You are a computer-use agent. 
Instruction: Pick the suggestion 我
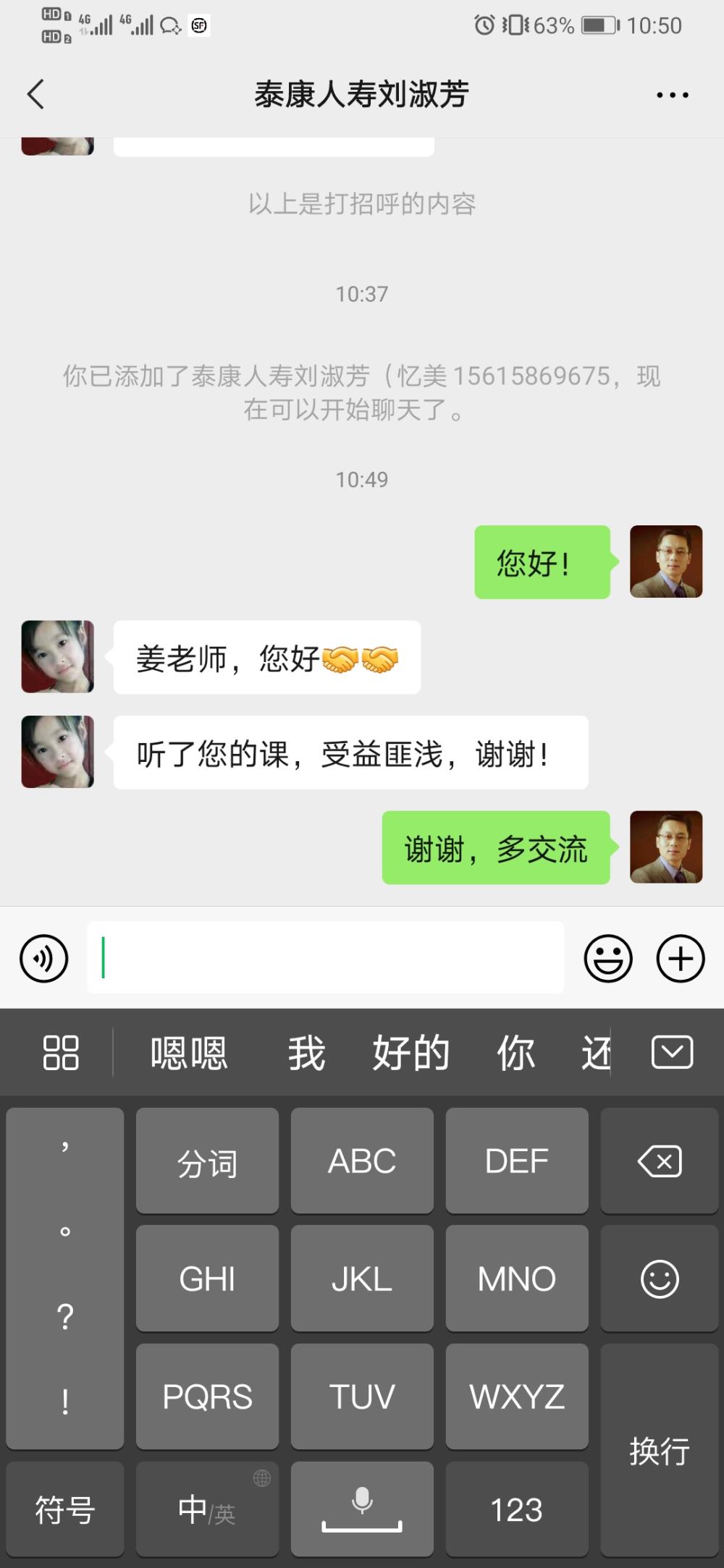tap(306, 1053)
